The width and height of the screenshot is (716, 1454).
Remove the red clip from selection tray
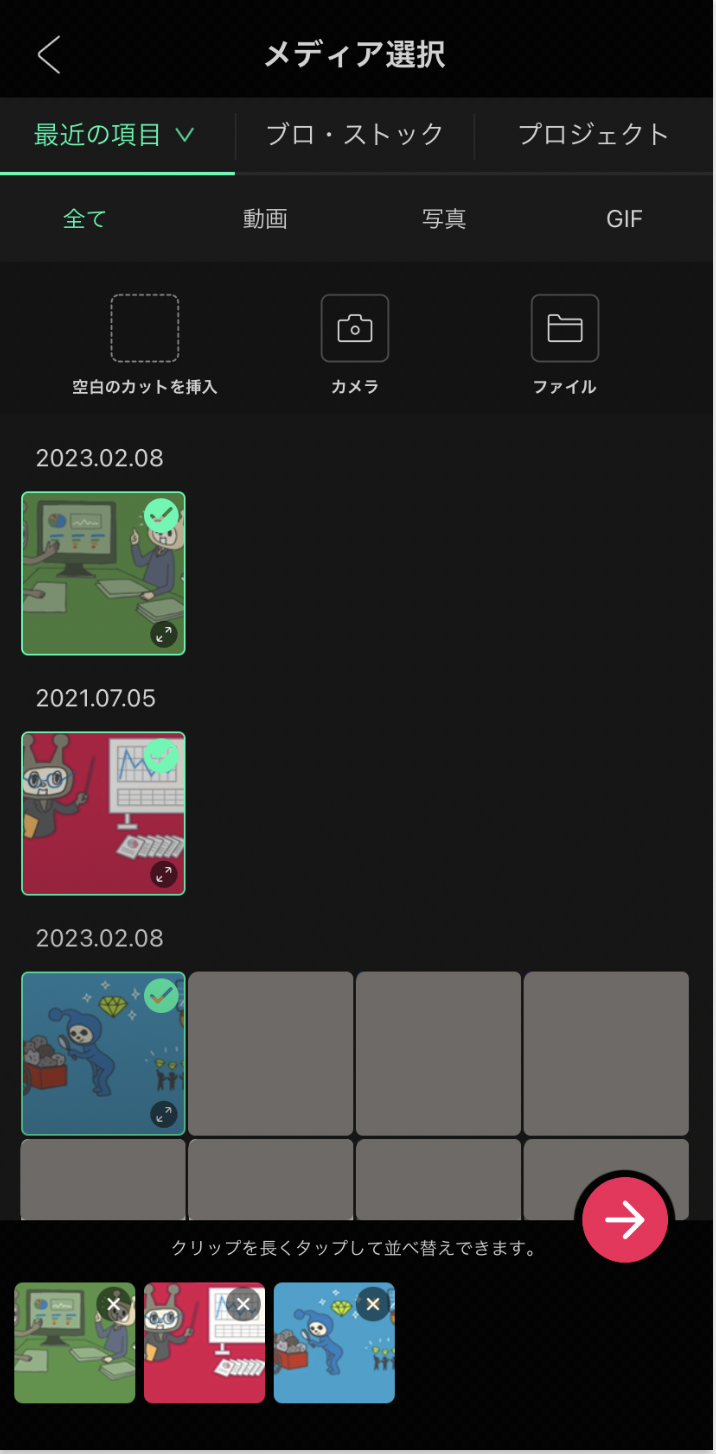[x=243, y=1304]
